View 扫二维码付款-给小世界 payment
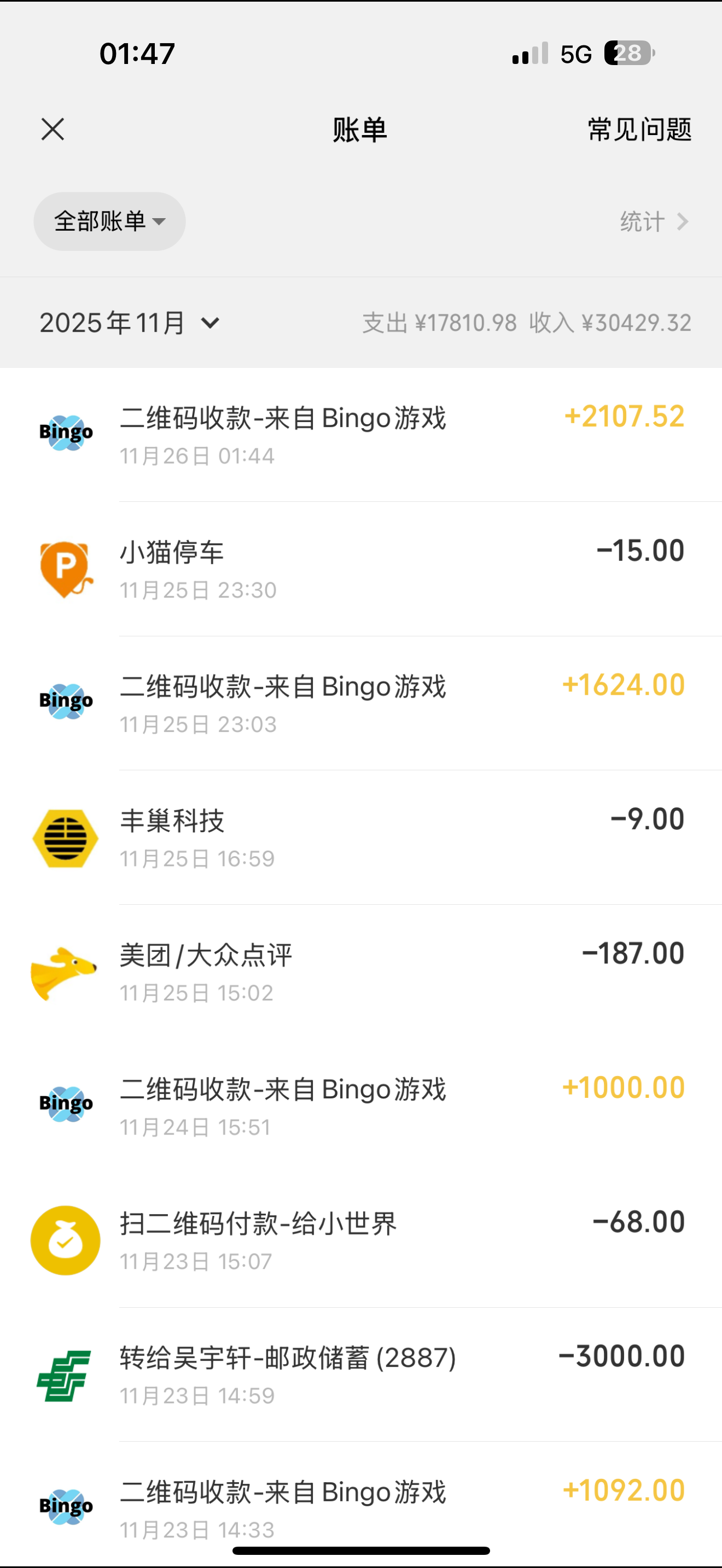 (361, 1241)
